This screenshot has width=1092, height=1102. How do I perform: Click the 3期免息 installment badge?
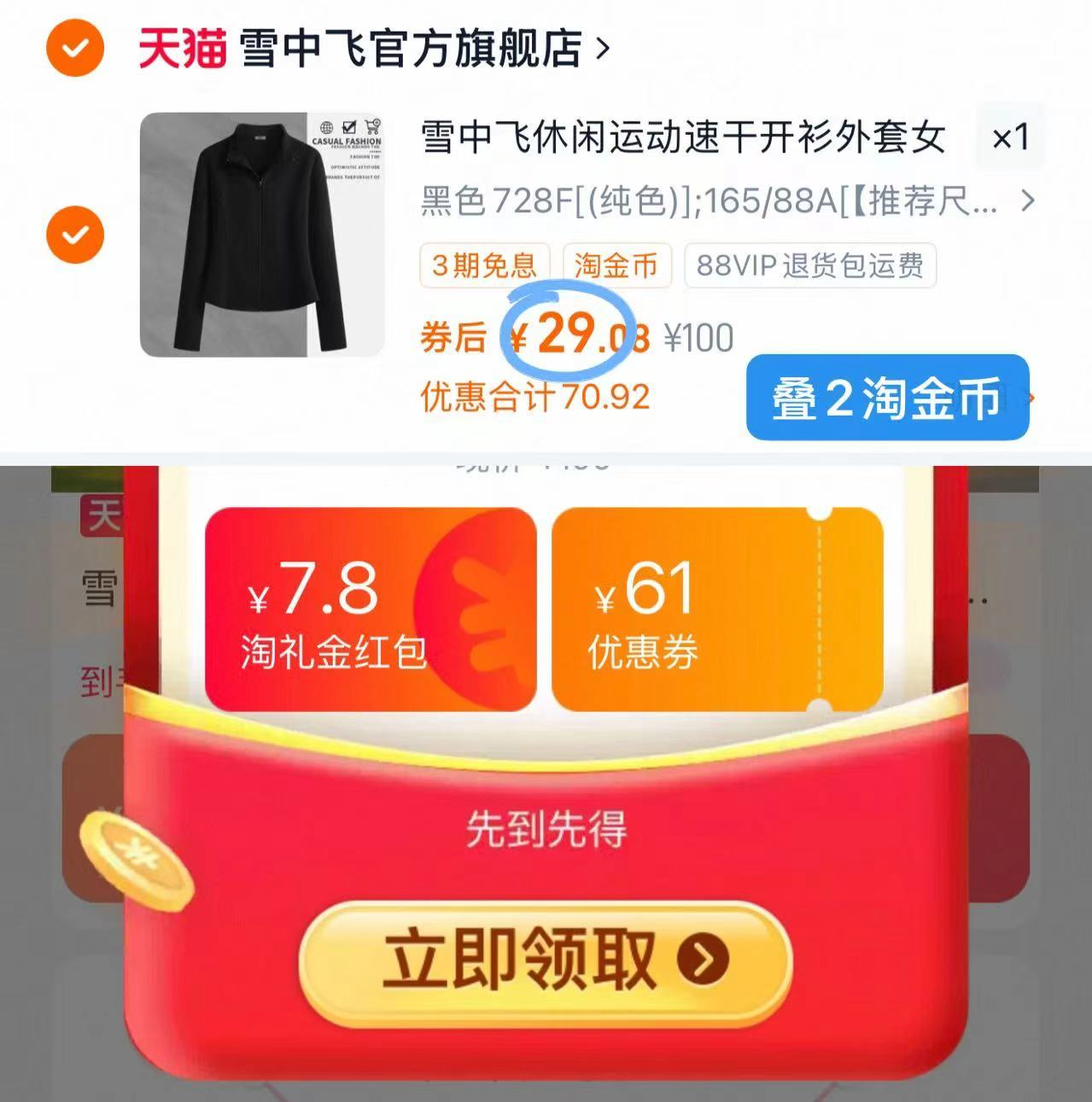[x=483, y=266]
